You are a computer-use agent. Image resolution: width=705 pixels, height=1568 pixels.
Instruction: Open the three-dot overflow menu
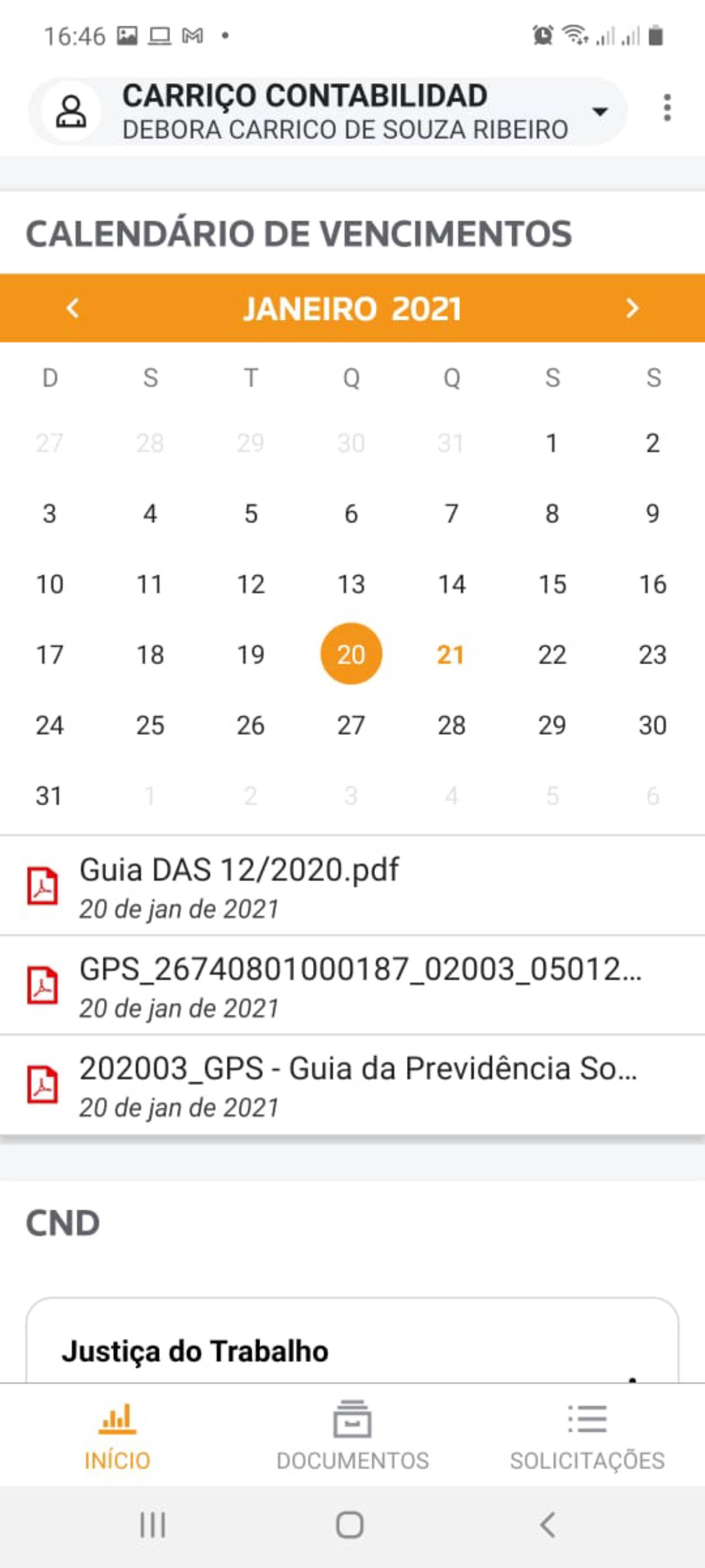point(668,107)
